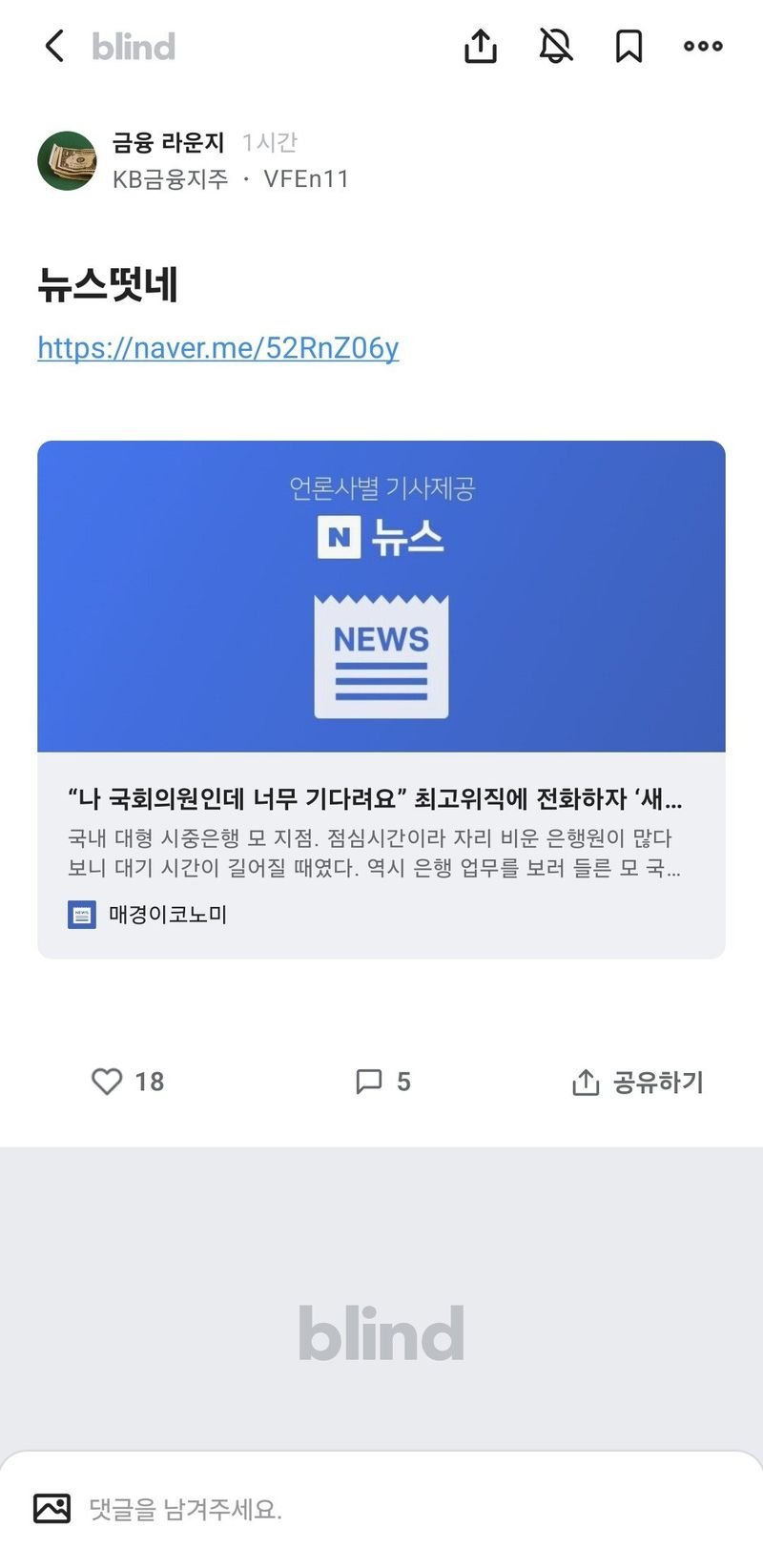Bookmark this post

click(x=629, y=46)
